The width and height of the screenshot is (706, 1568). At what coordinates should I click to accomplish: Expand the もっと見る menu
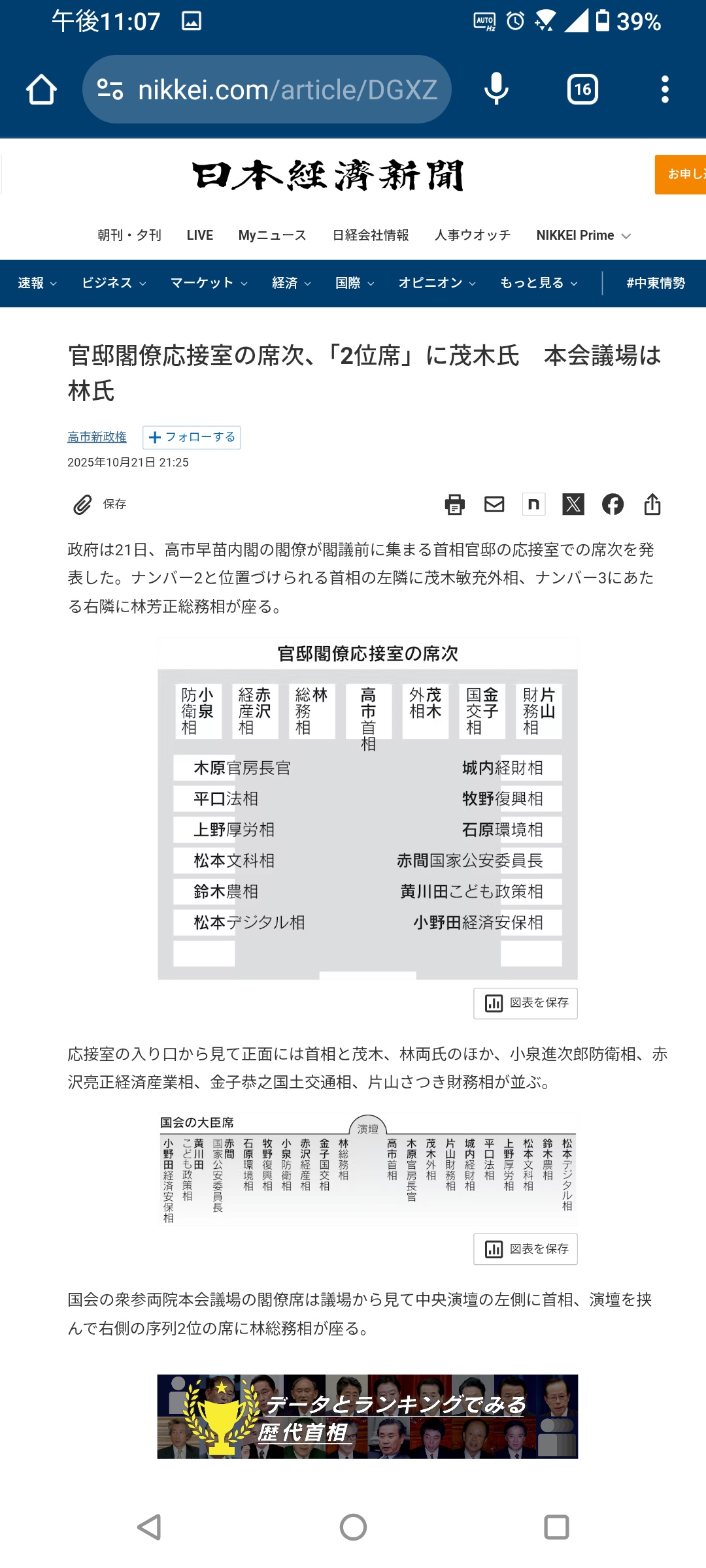pyautogui.click(x=539, y=283)
